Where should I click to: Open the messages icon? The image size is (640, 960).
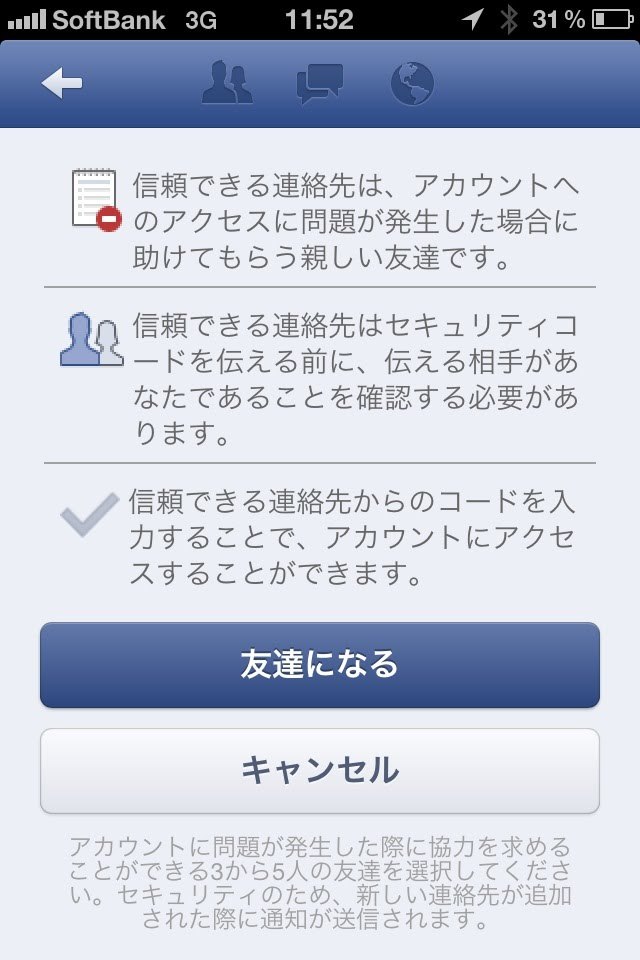coord(320,84)
